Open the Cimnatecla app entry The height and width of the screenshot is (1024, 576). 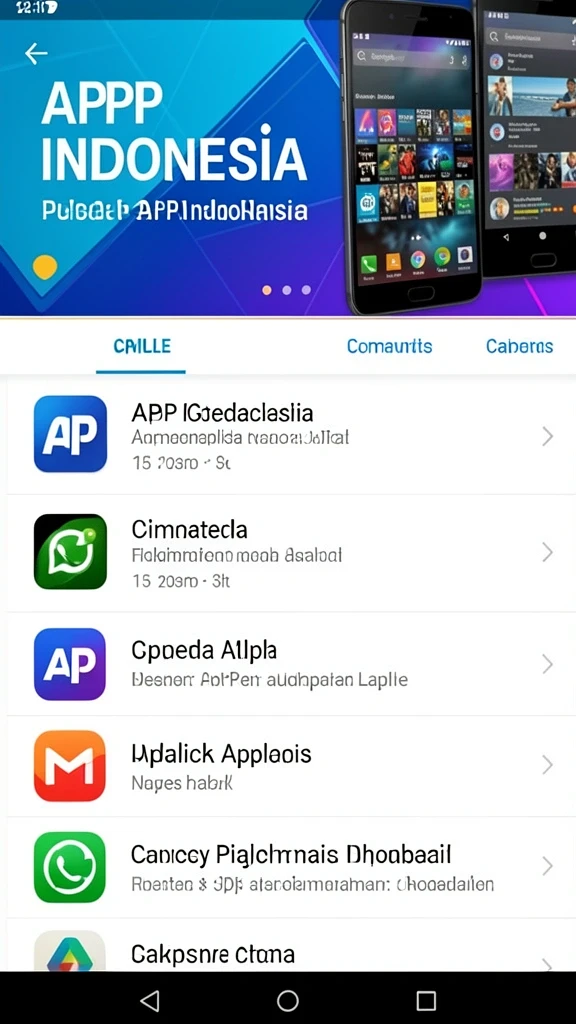coord(288,553)
